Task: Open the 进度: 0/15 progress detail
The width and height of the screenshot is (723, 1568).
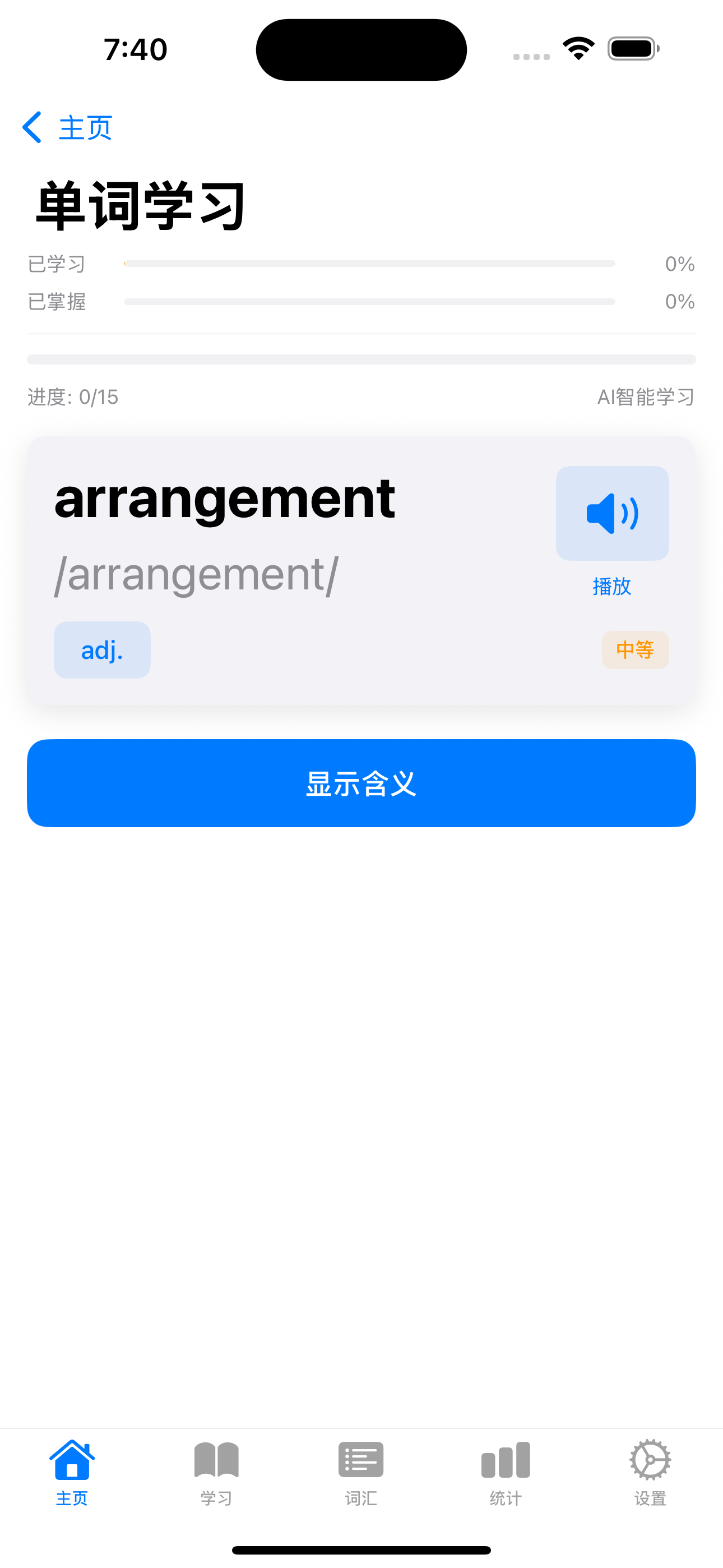Action: click(72, 397)
